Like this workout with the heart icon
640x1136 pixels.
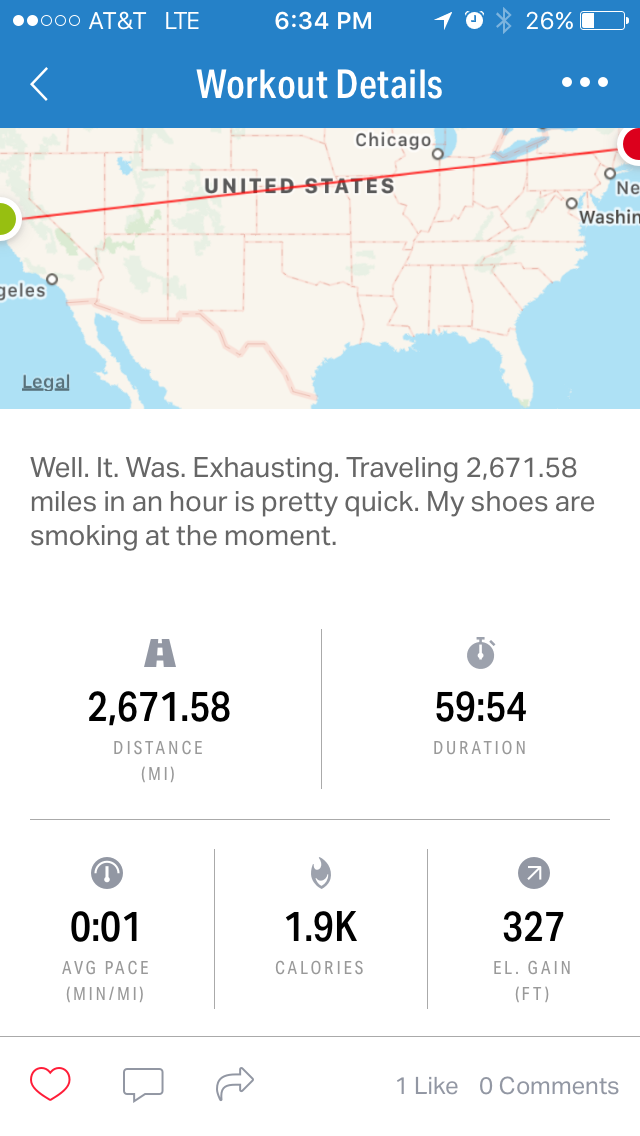(x=50, y=1084)
